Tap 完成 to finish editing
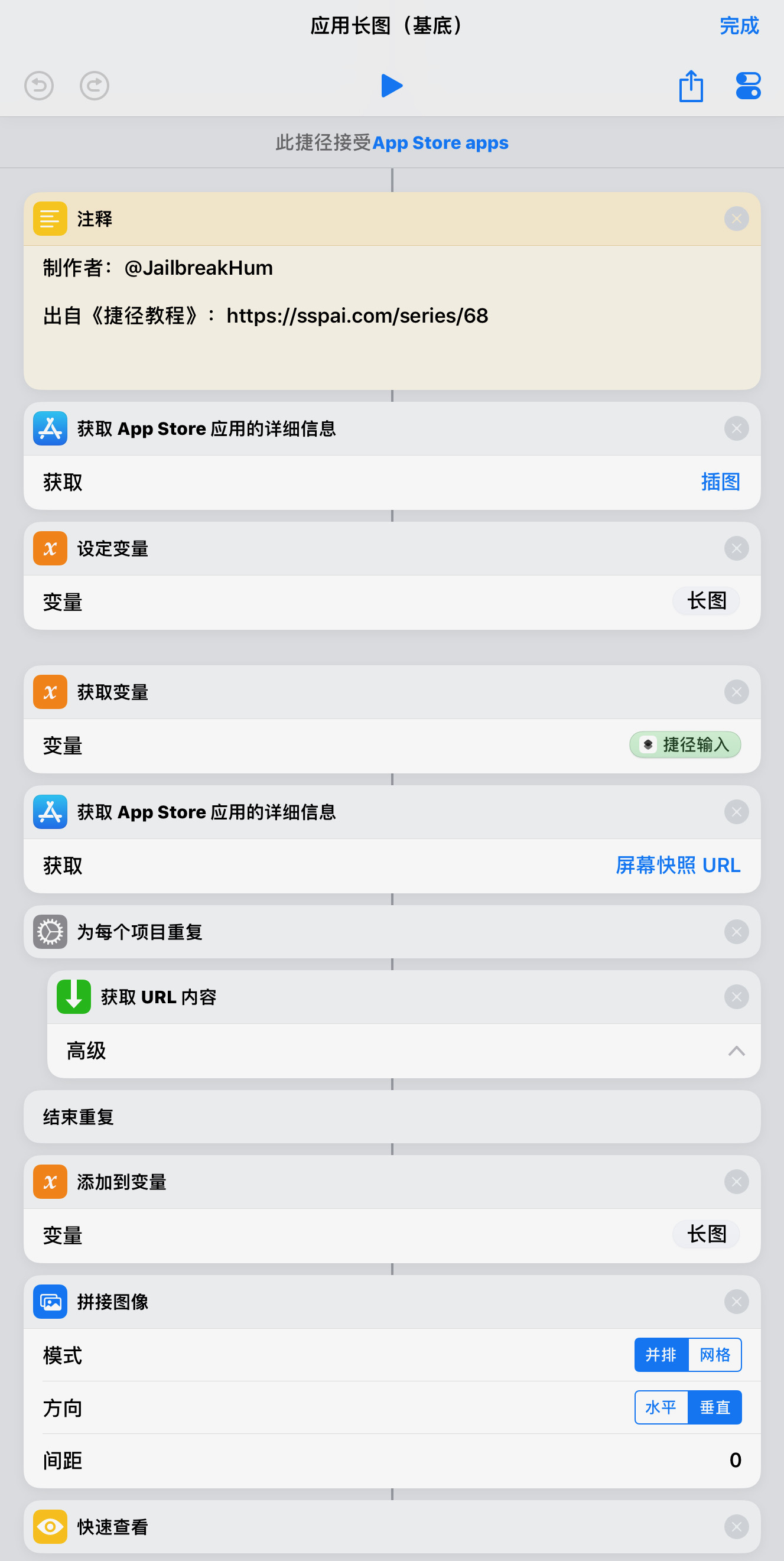The image size is (784, 1561). tap(739, 26)
